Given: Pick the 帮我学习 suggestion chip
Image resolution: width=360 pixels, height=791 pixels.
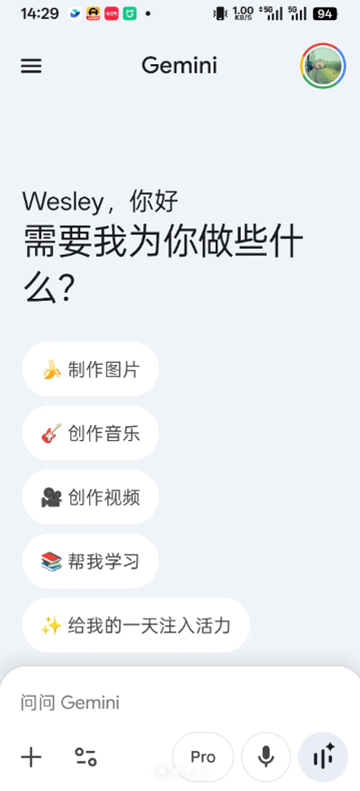Looking at the screenshot, I should 90,561.
